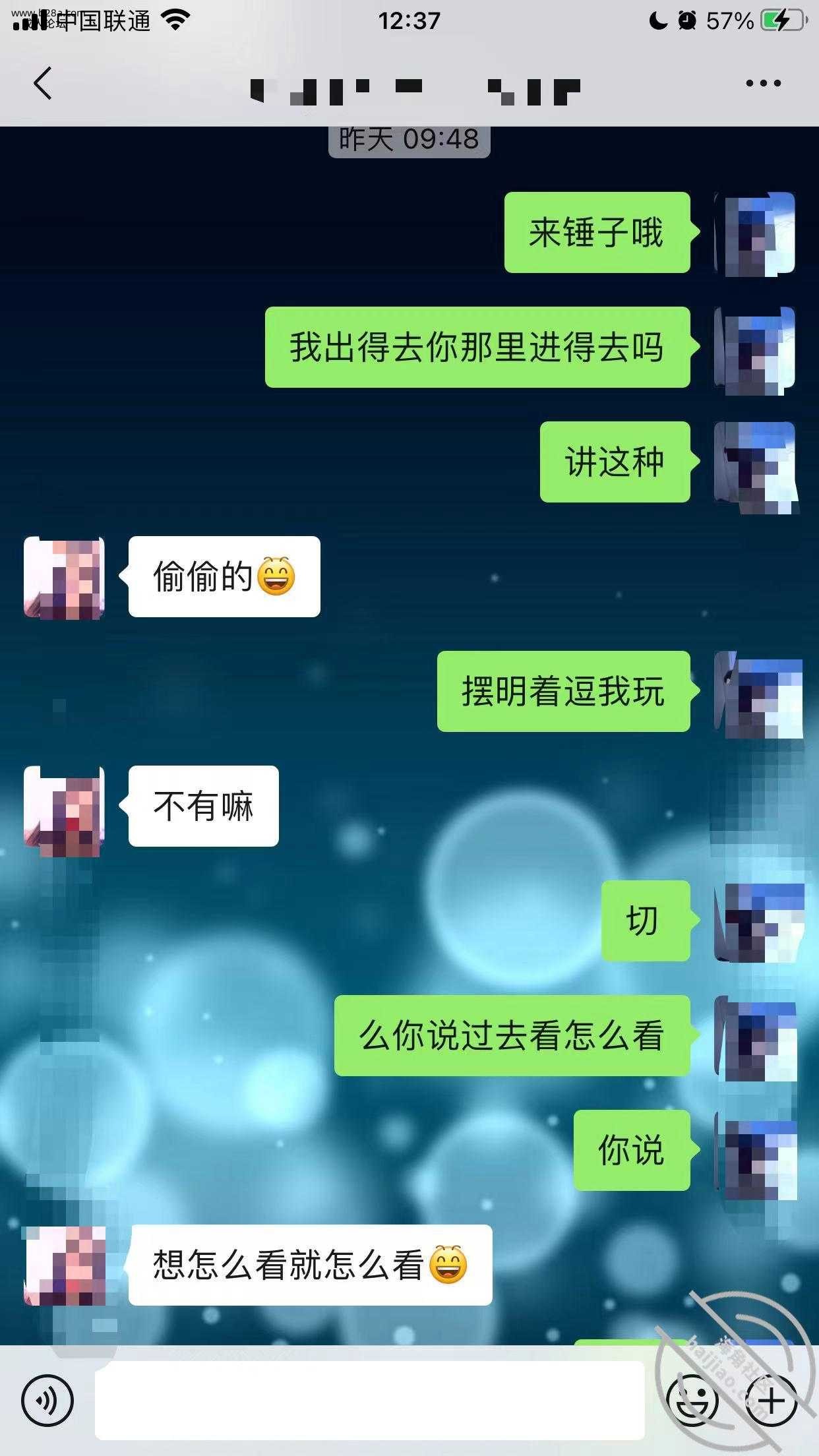Viewport: 819px width, 1456px height.
Task: Focus the message text field
Action: [x=369, y=1400]
